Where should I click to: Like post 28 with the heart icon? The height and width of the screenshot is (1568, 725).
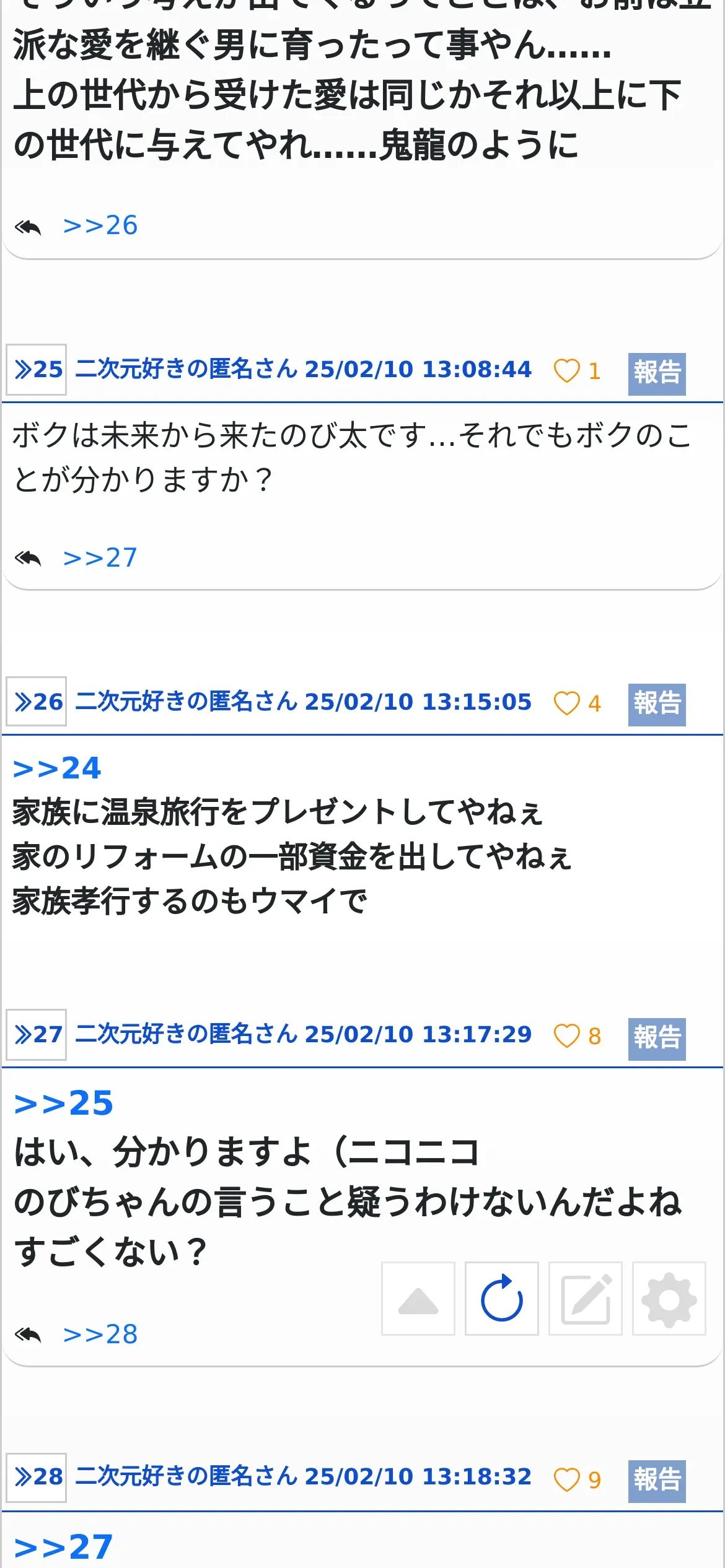click(566, 1480)
